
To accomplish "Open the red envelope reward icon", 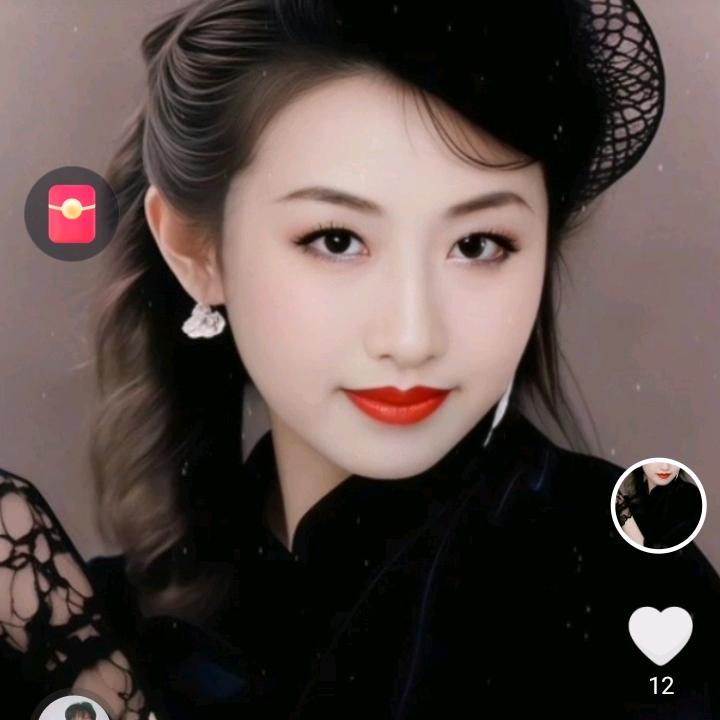I will [71, 213].
